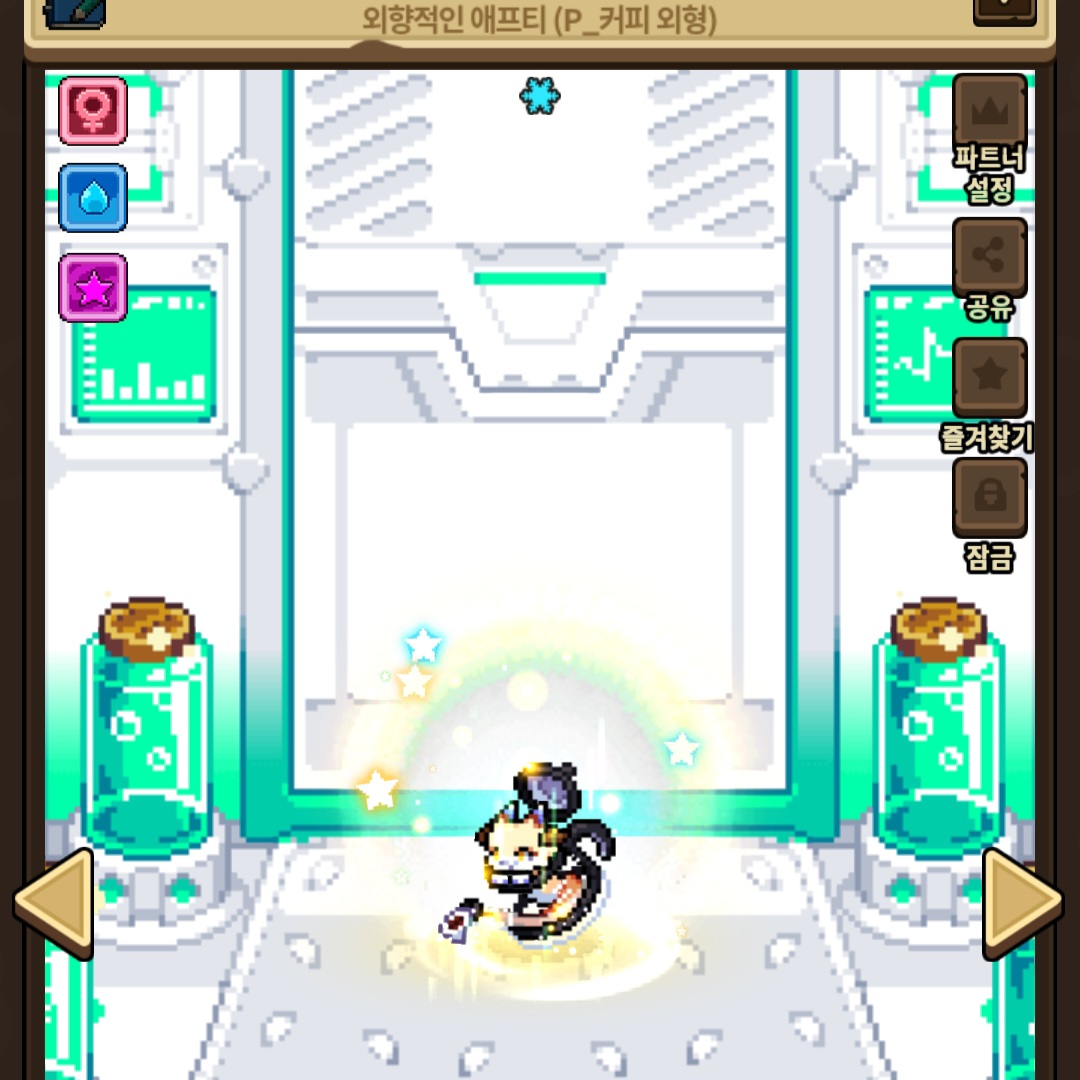Screen dimensions: 1080x1080
Task: Tap the blue water element icon
Action: click(x=93, y=198)
